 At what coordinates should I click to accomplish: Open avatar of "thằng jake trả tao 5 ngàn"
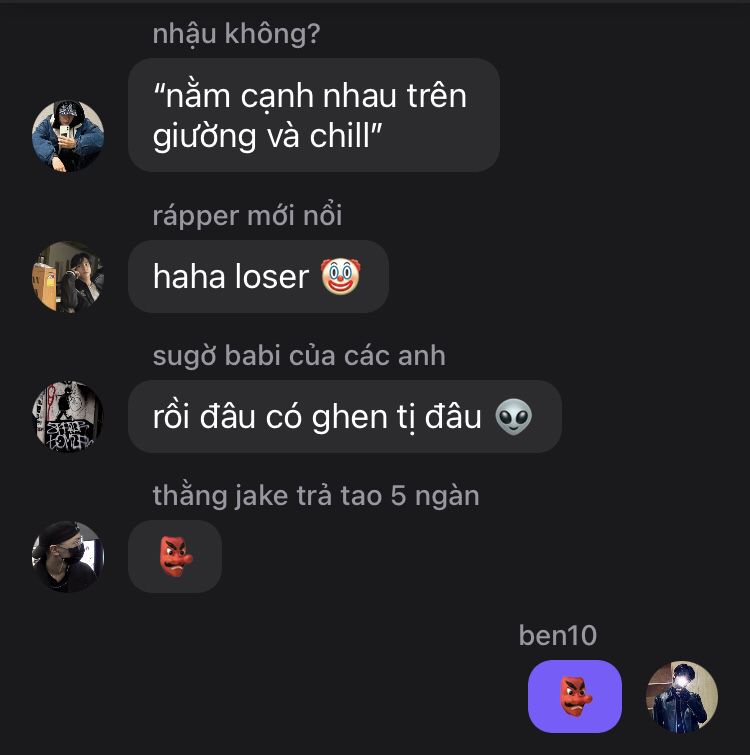(68, 557)
